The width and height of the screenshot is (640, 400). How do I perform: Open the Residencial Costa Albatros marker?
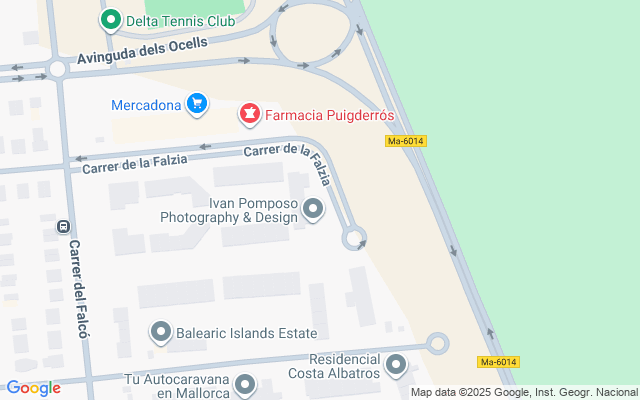pyautogui.click(x=396, y=366)
